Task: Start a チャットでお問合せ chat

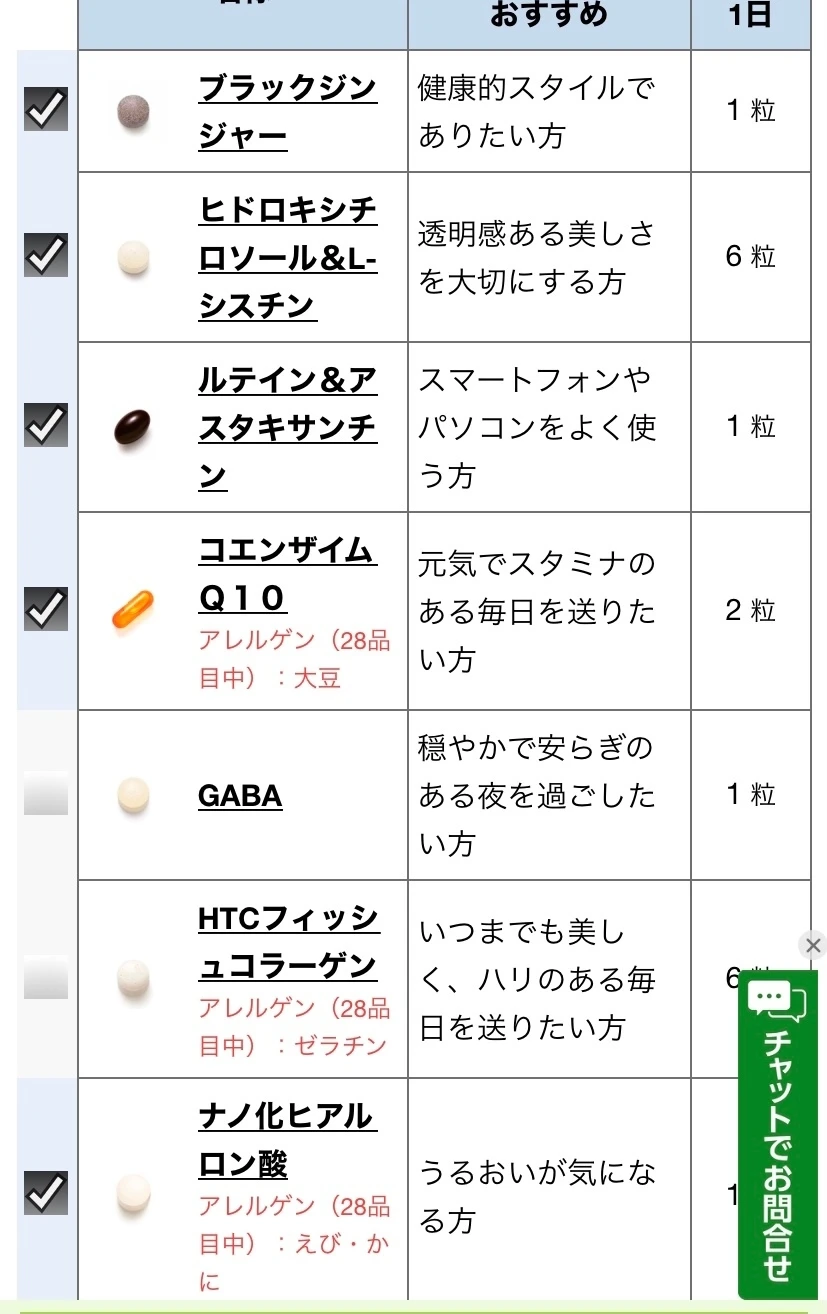Action: [777, 1135]
